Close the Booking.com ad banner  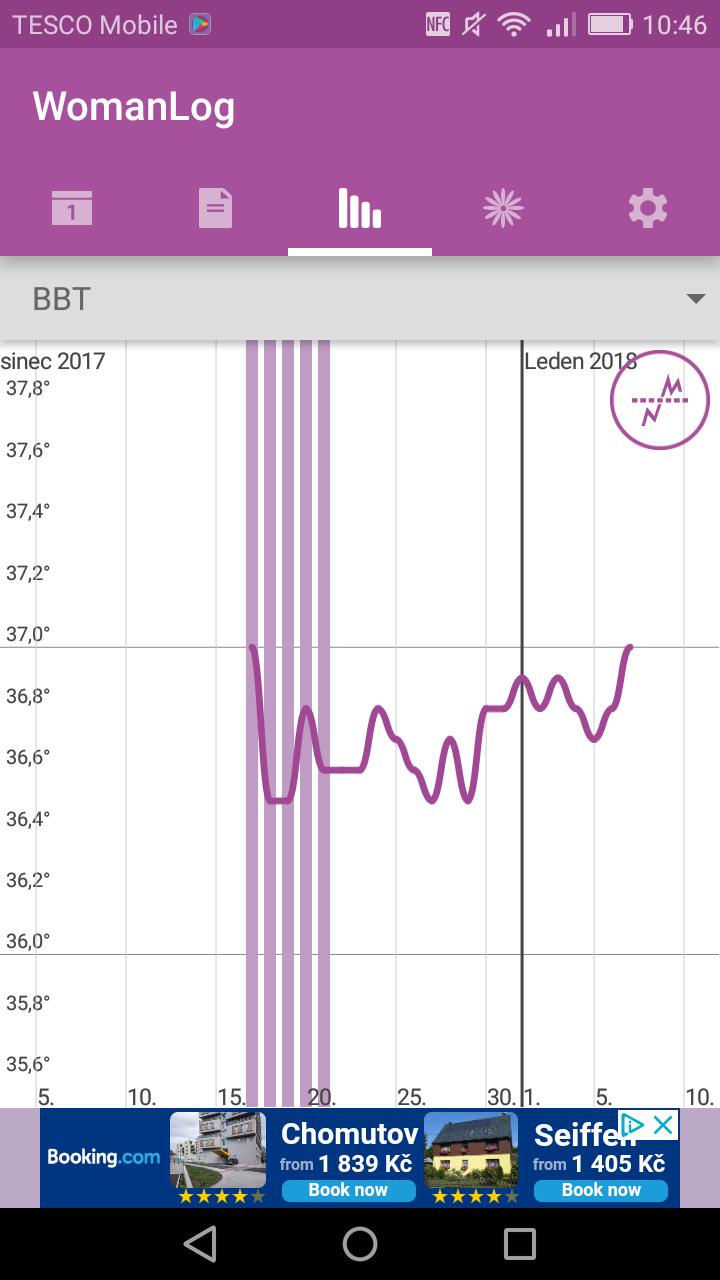tap(663, 1125)
